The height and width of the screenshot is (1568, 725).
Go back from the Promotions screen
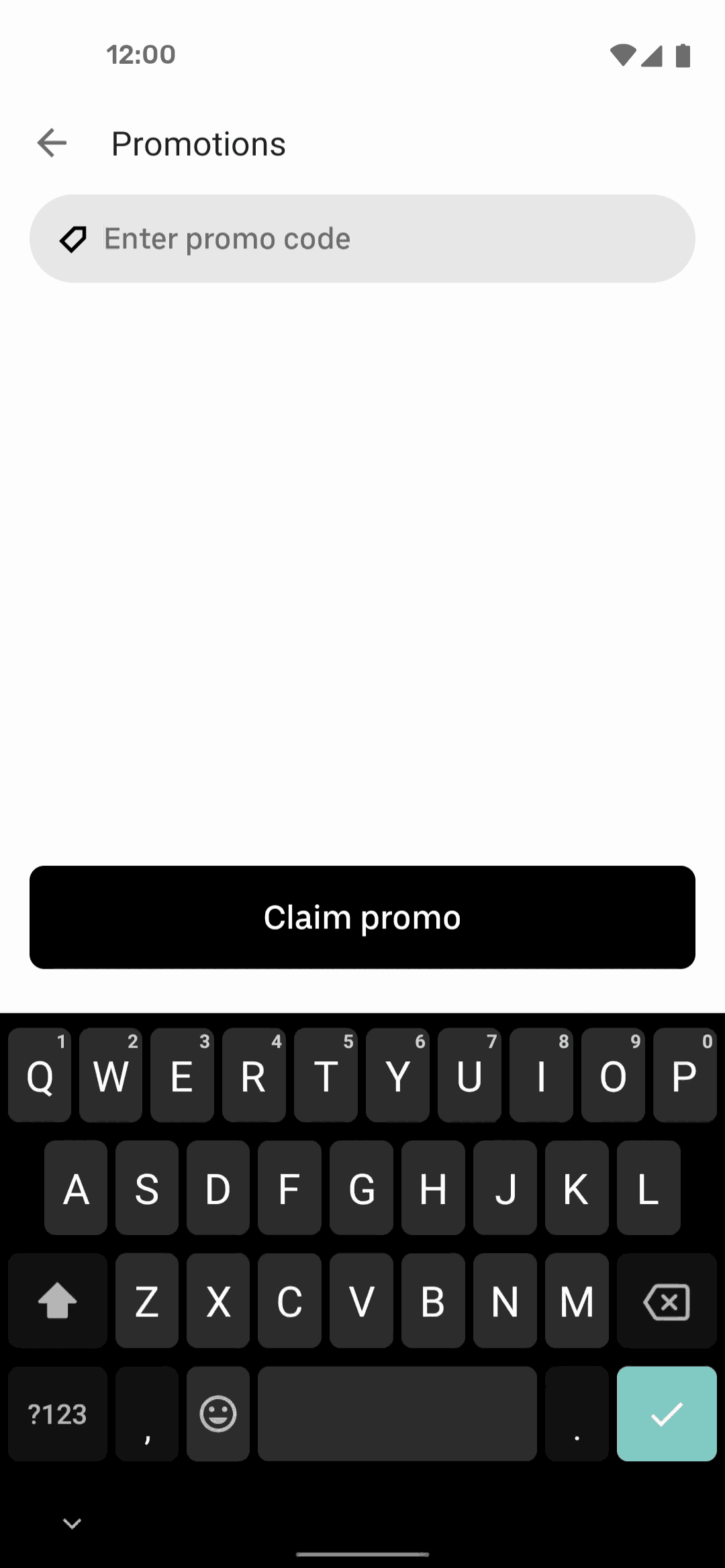coord(52,143)
